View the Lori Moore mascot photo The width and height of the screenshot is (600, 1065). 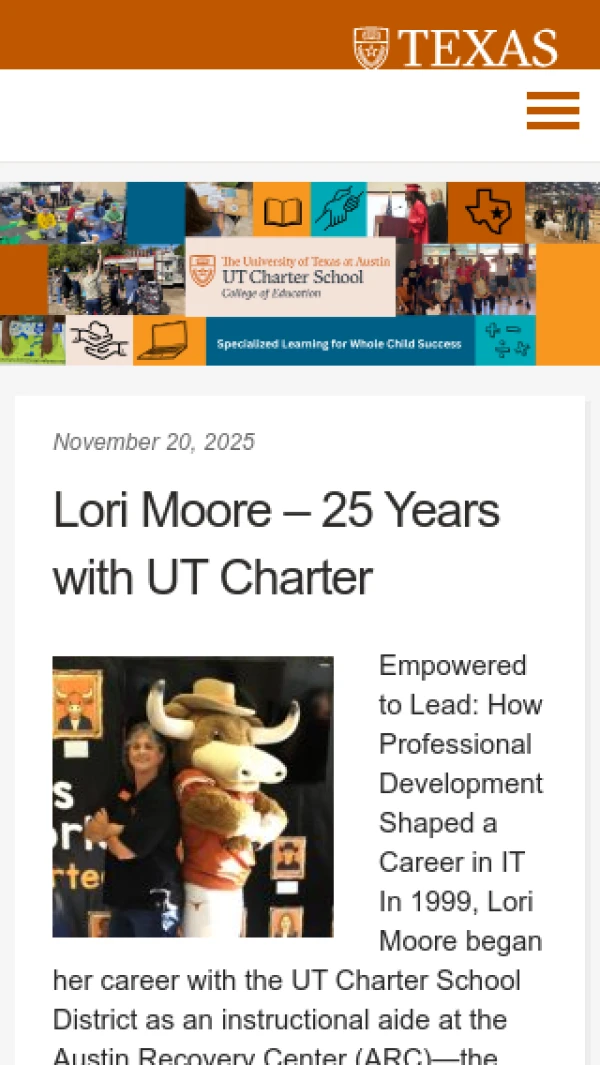tap(193, 796)
